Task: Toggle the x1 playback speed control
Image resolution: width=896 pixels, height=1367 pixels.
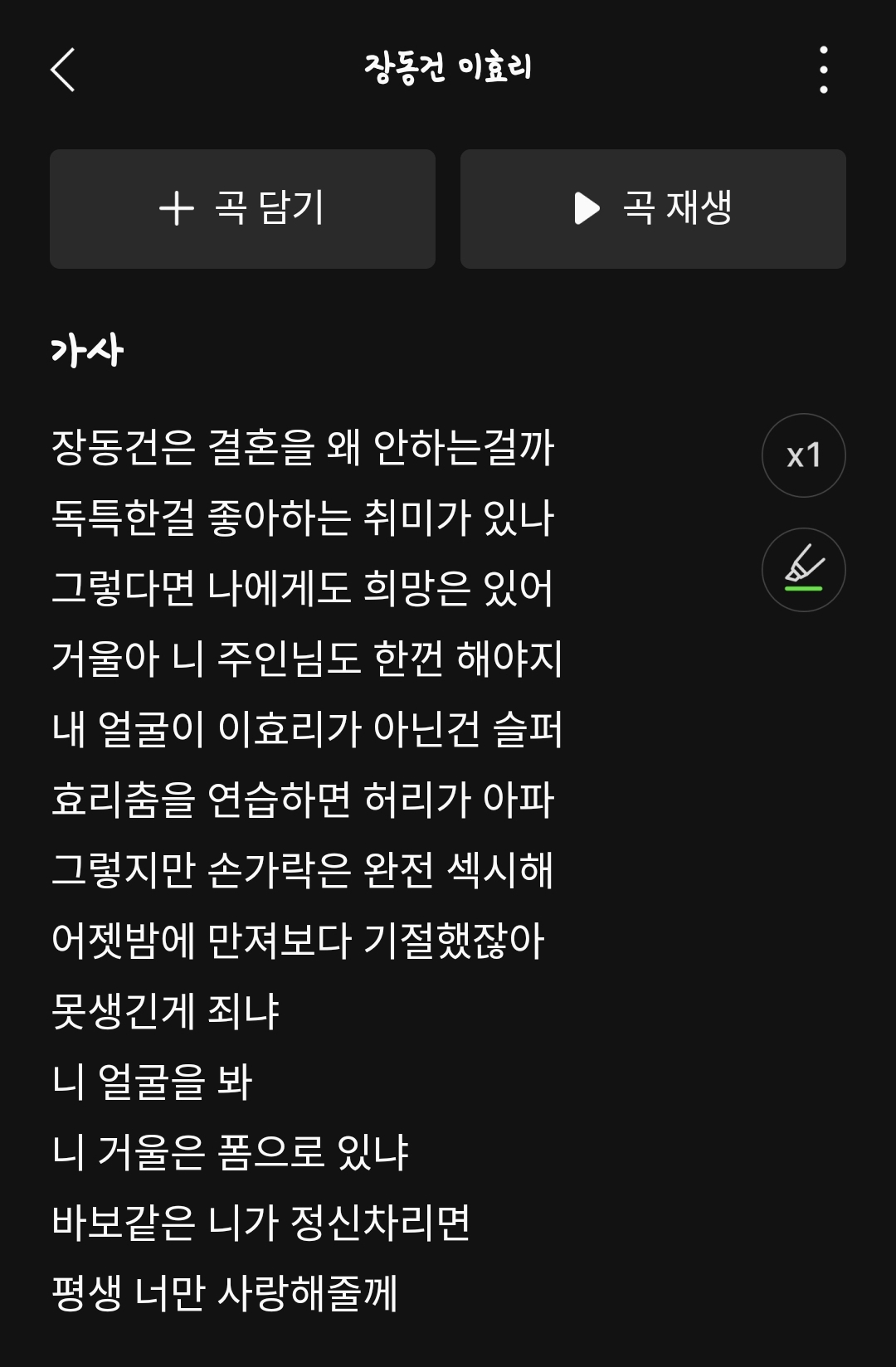Action: coord(803,455)
